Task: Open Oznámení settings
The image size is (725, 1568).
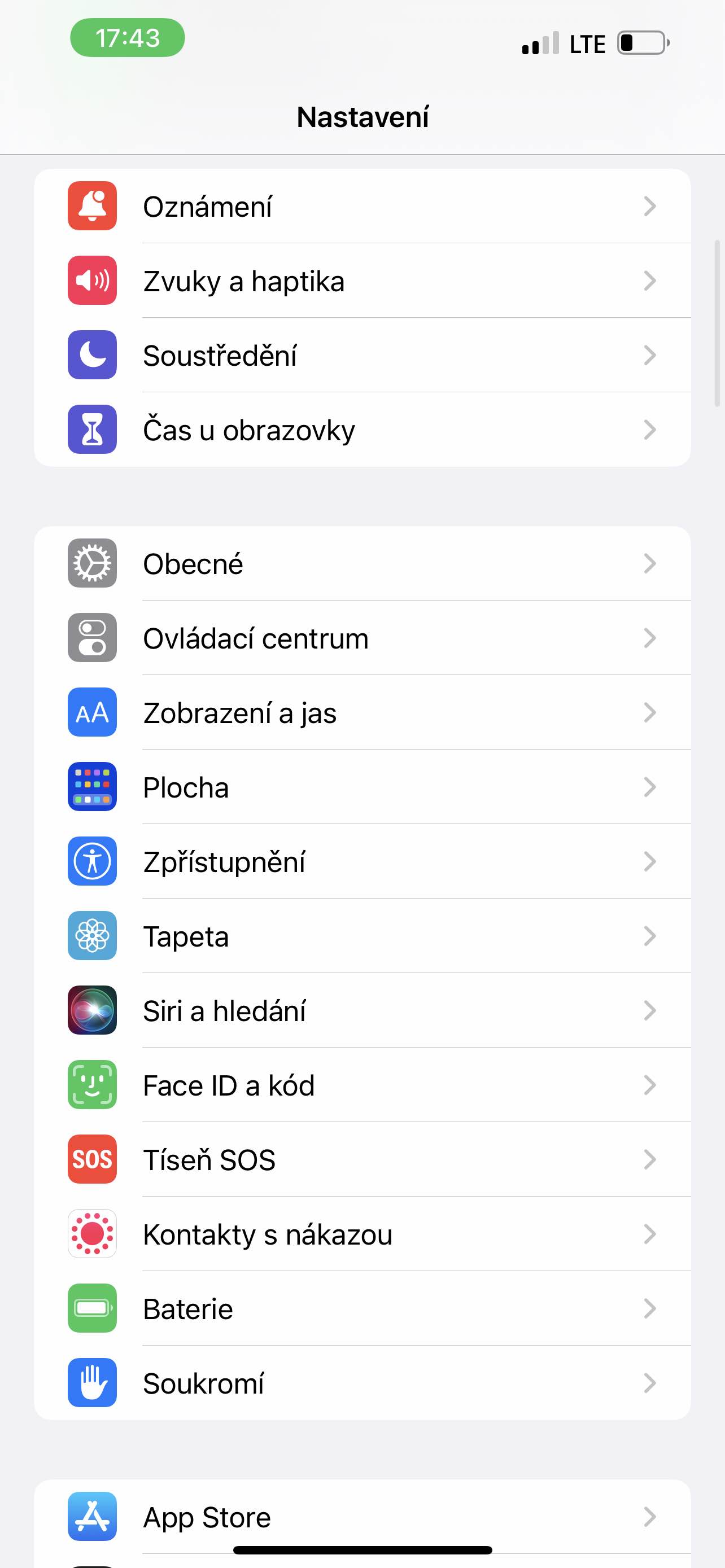Action: coord(361,207)
